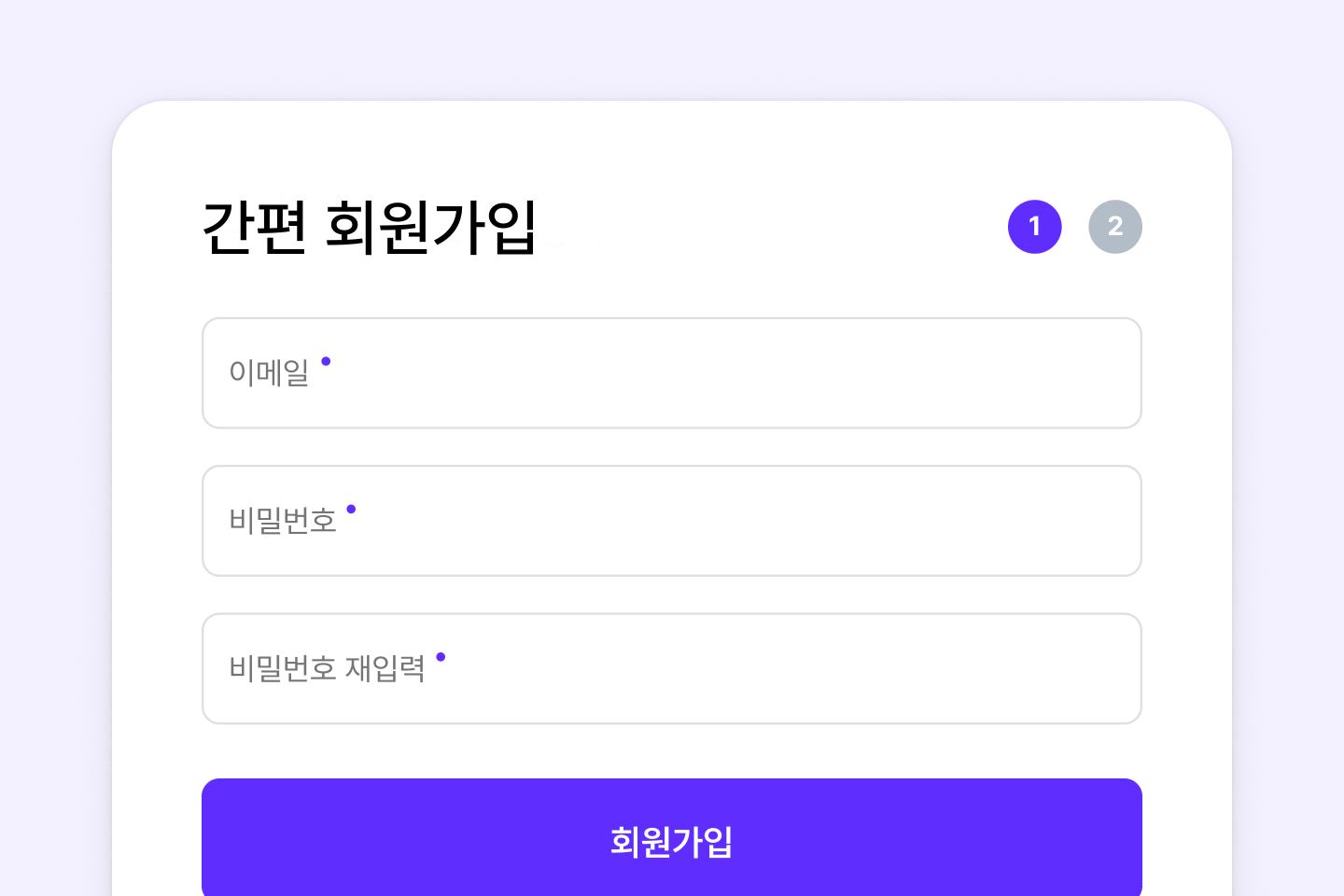Tap the 이메일 input field
The width and height of the screenshot is (1344, 896).
pos(672,373)
